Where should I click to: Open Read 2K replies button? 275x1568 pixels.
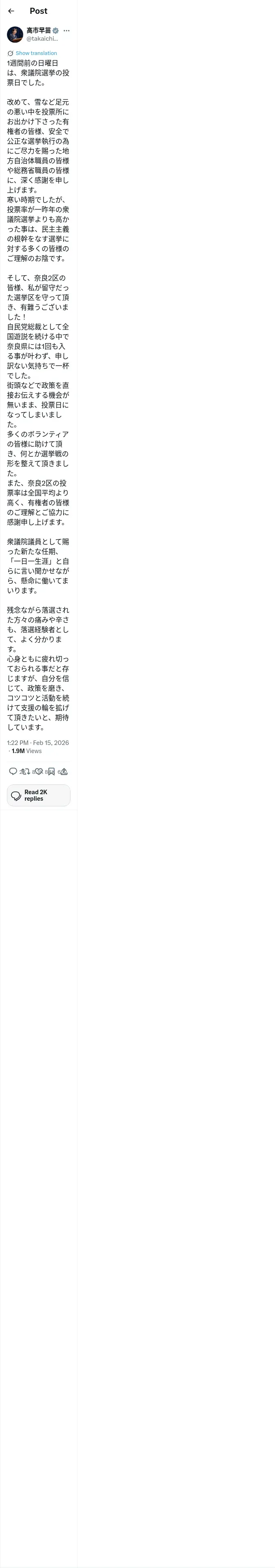click(x=38, y=795)
